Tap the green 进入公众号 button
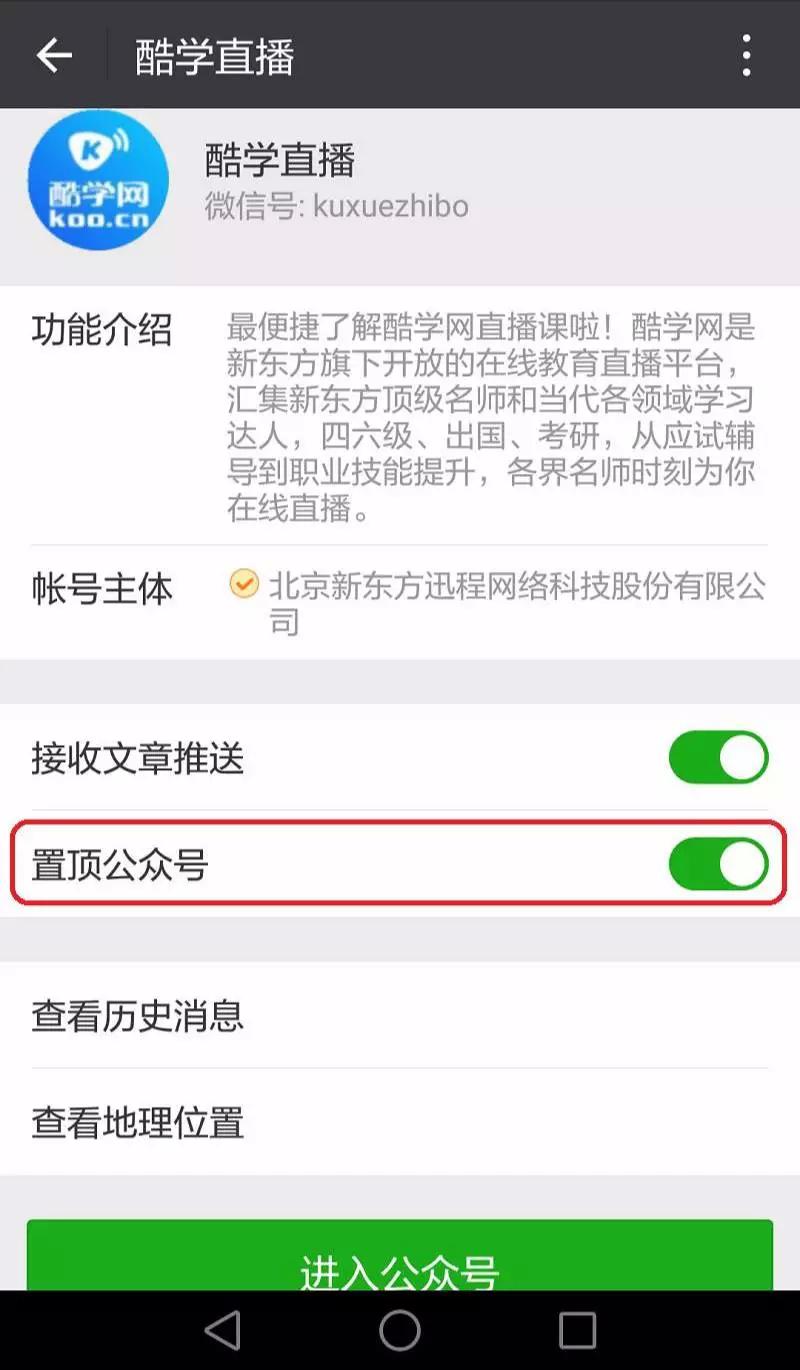The height and width of the screenshot is (1370, 800). (400, 1255)
